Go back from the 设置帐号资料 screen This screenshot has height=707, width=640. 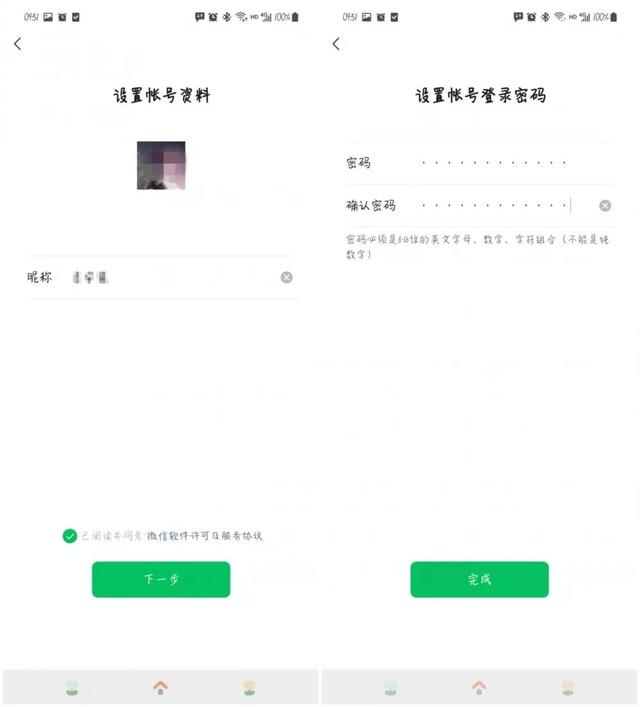point(17,44)
